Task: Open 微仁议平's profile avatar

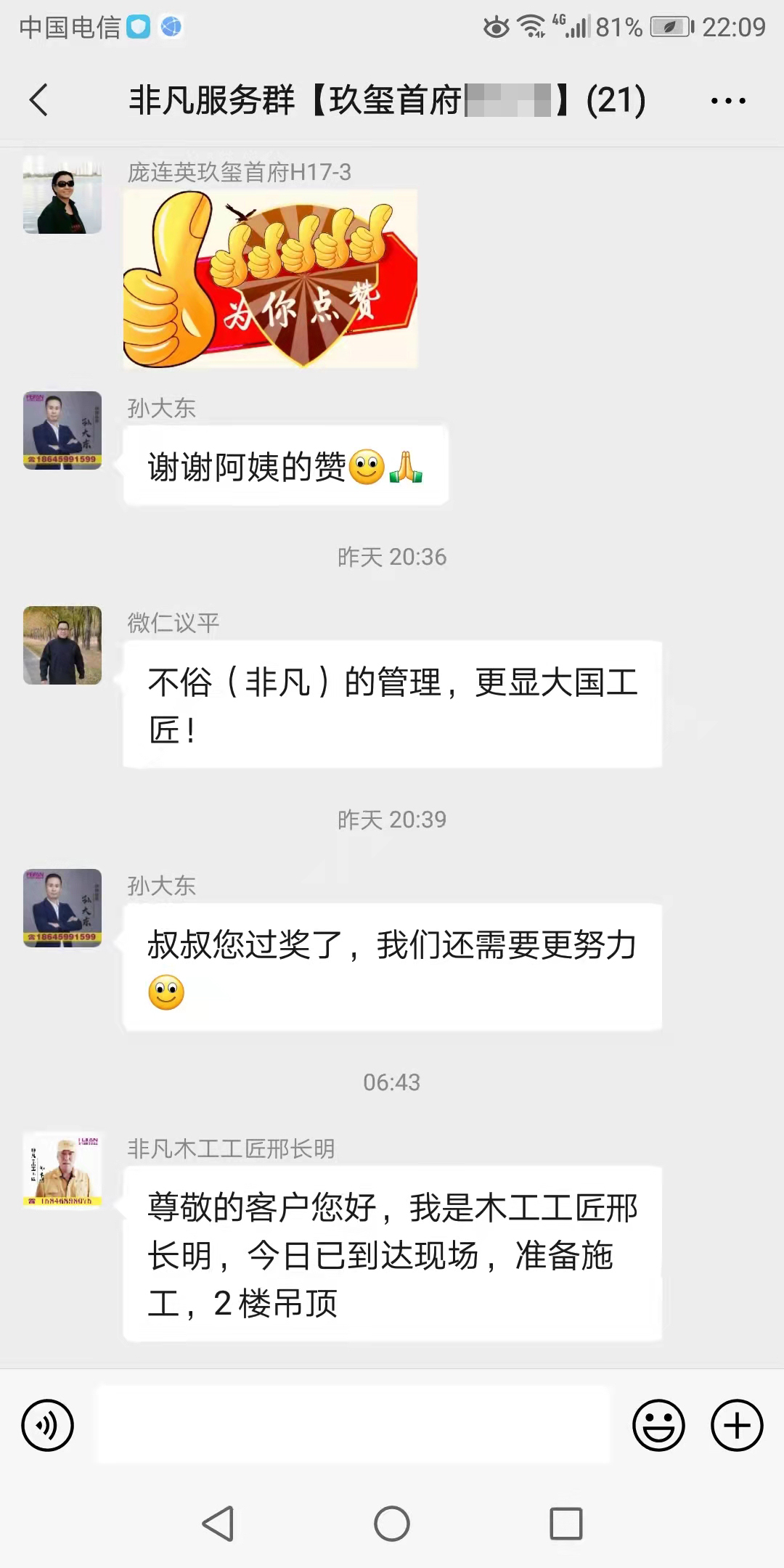Action: point(62,645)
